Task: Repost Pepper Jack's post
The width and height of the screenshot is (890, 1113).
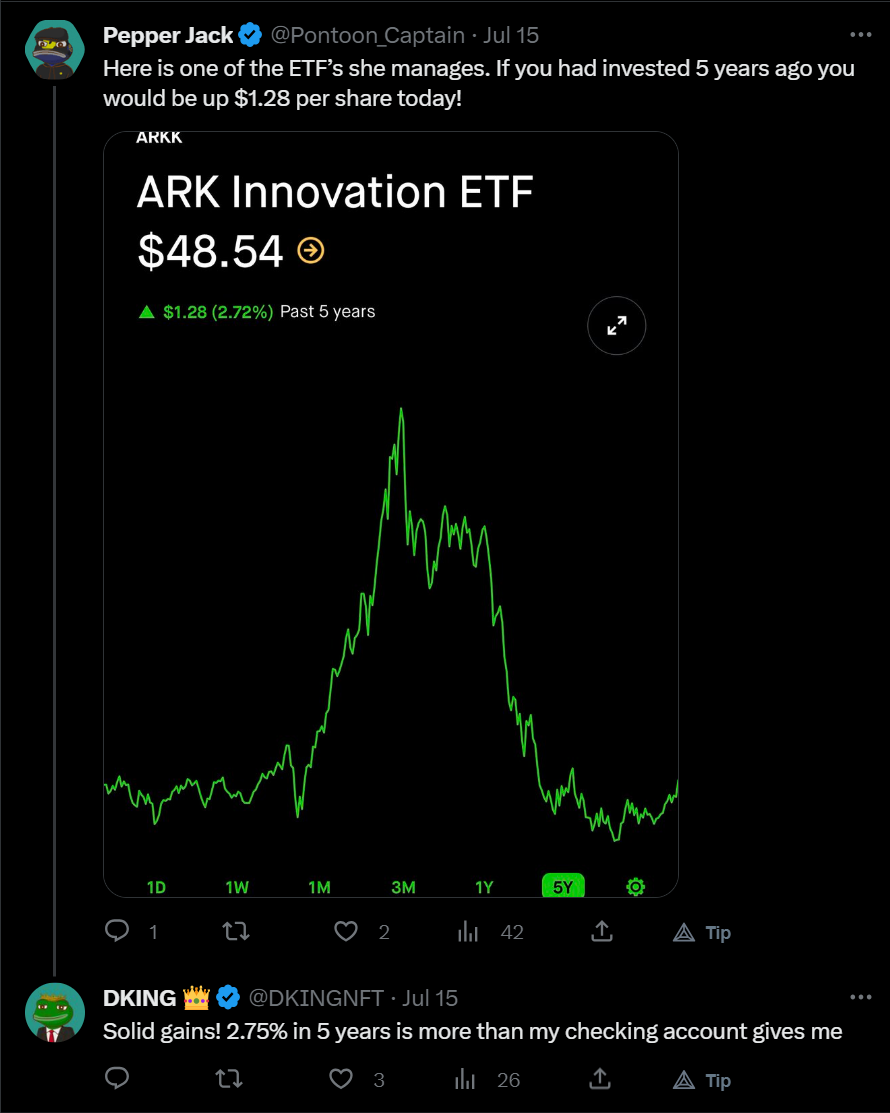Action: pyautogui.click(x=235, y=932)
